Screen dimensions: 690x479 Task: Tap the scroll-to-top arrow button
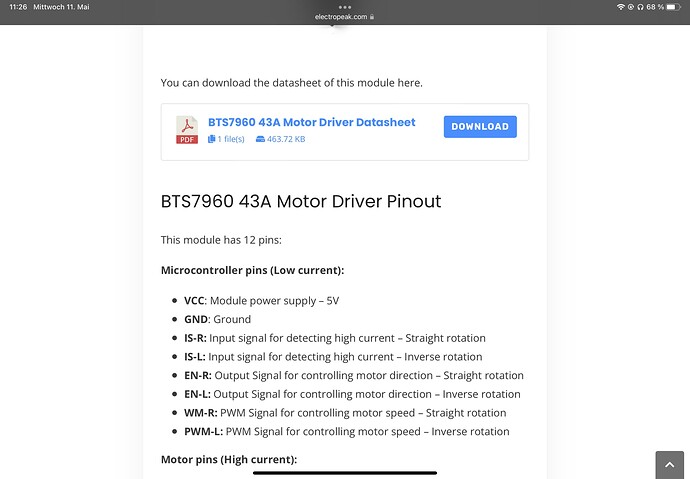pos(669,465)
